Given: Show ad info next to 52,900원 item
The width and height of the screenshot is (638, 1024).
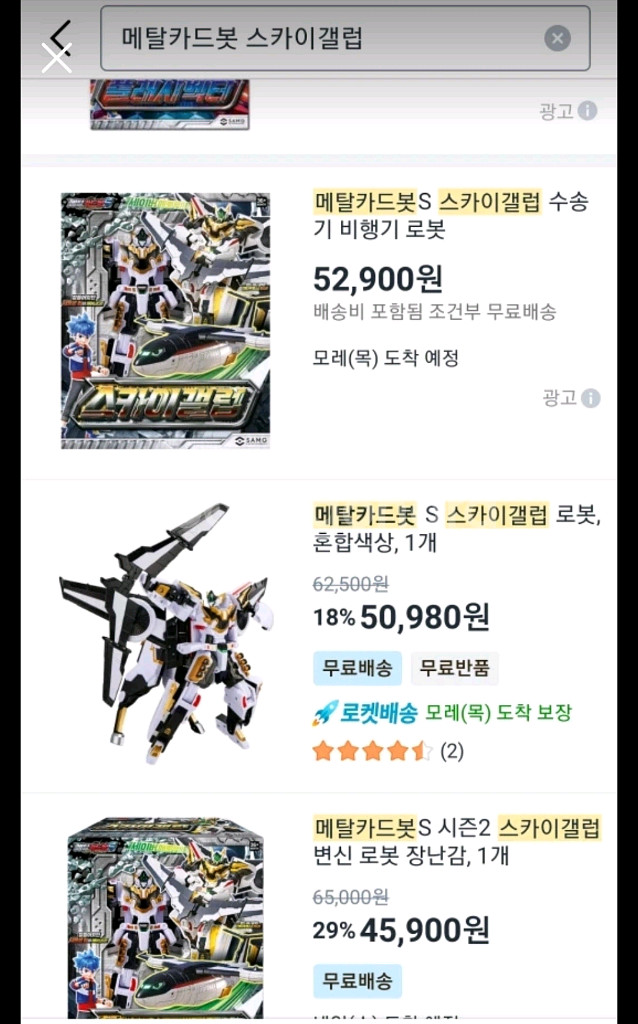Looking at the screenshot, I should pos(591,398).
